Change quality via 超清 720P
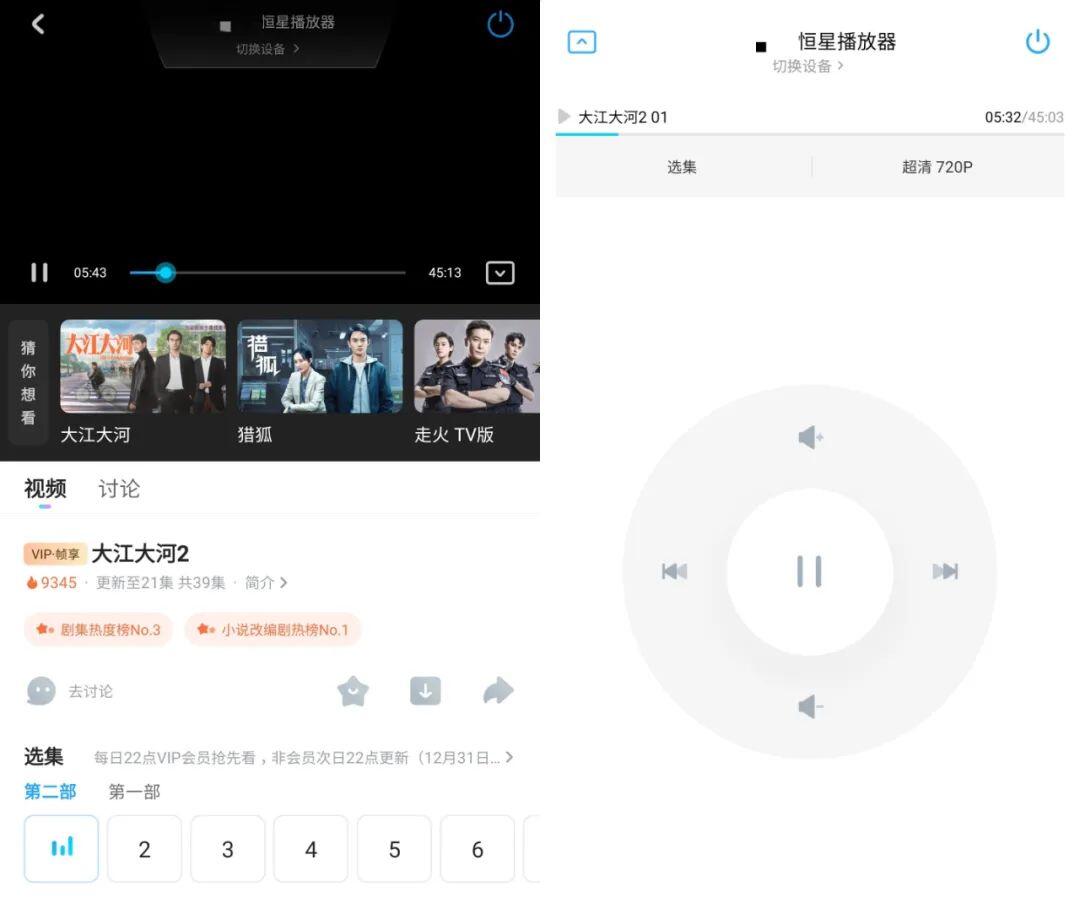Screen dimensions: 1080x903 pos(936,167)
